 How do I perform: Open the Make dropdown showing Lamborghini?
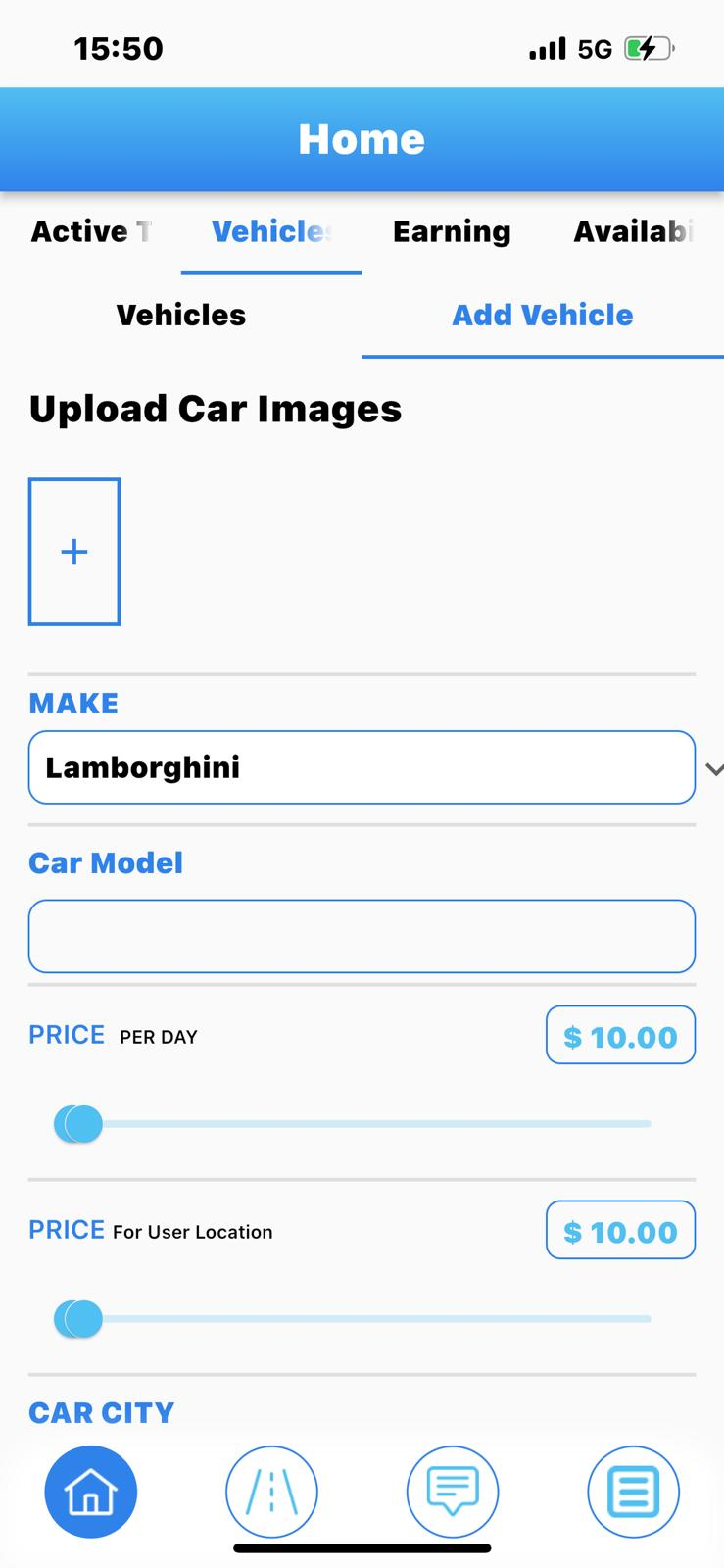362,767
